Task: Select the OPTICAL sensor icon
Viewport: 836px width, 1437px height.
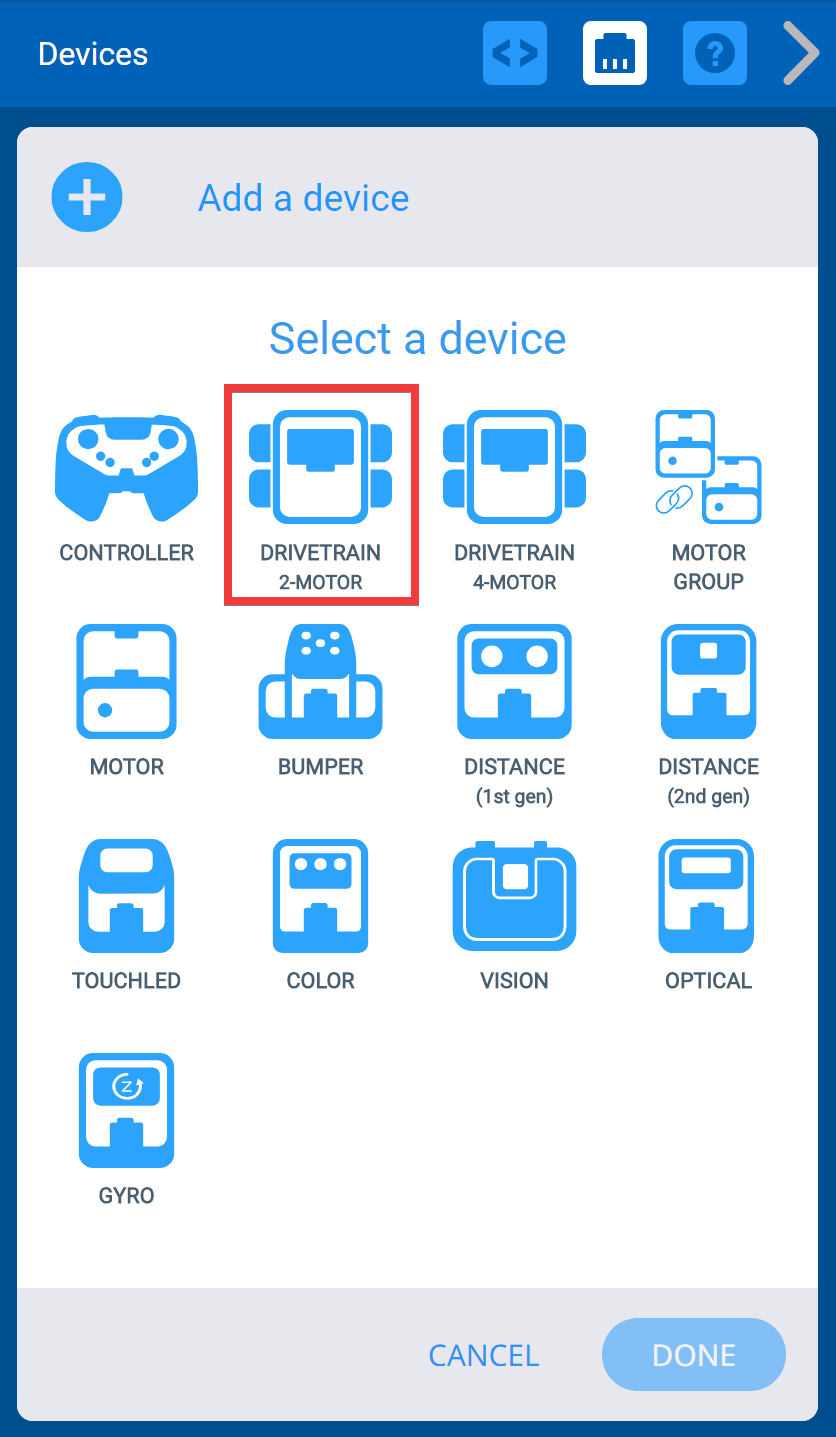Action: [x=708, y=895]
